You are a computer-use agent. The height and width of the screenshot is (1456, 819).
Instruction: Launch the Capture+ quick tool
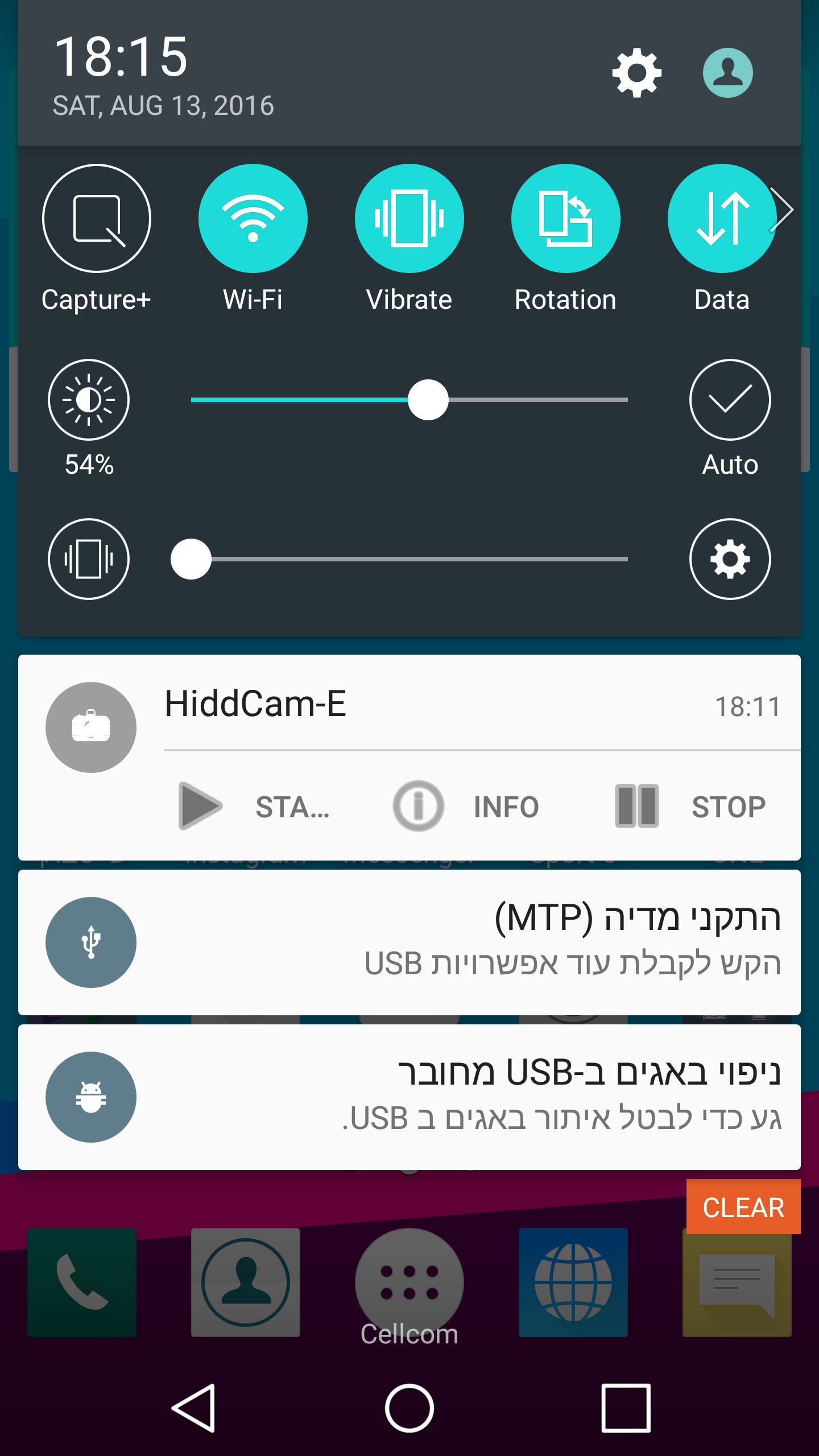pyautogui.click(x=97, y=218)
